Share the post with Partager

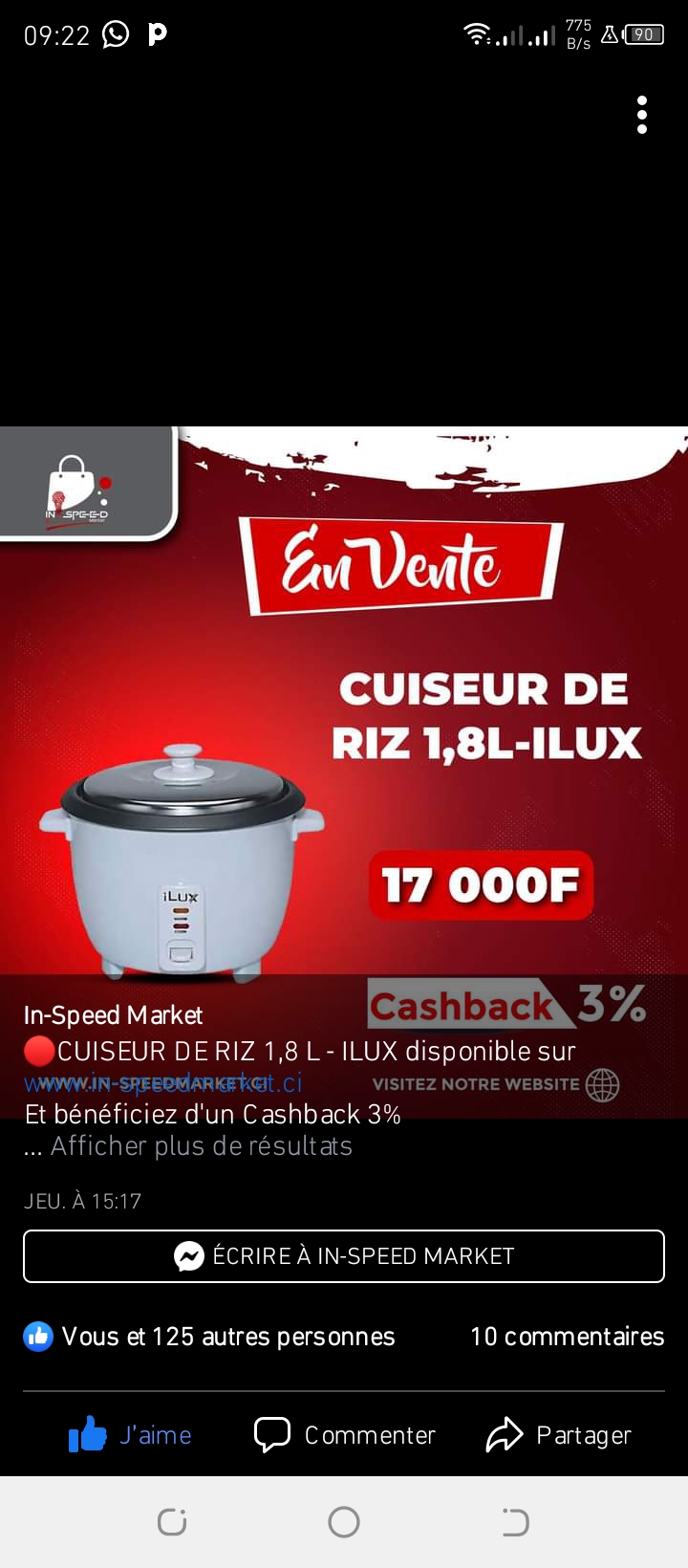pyautogui.click(x=559, y=1434)
